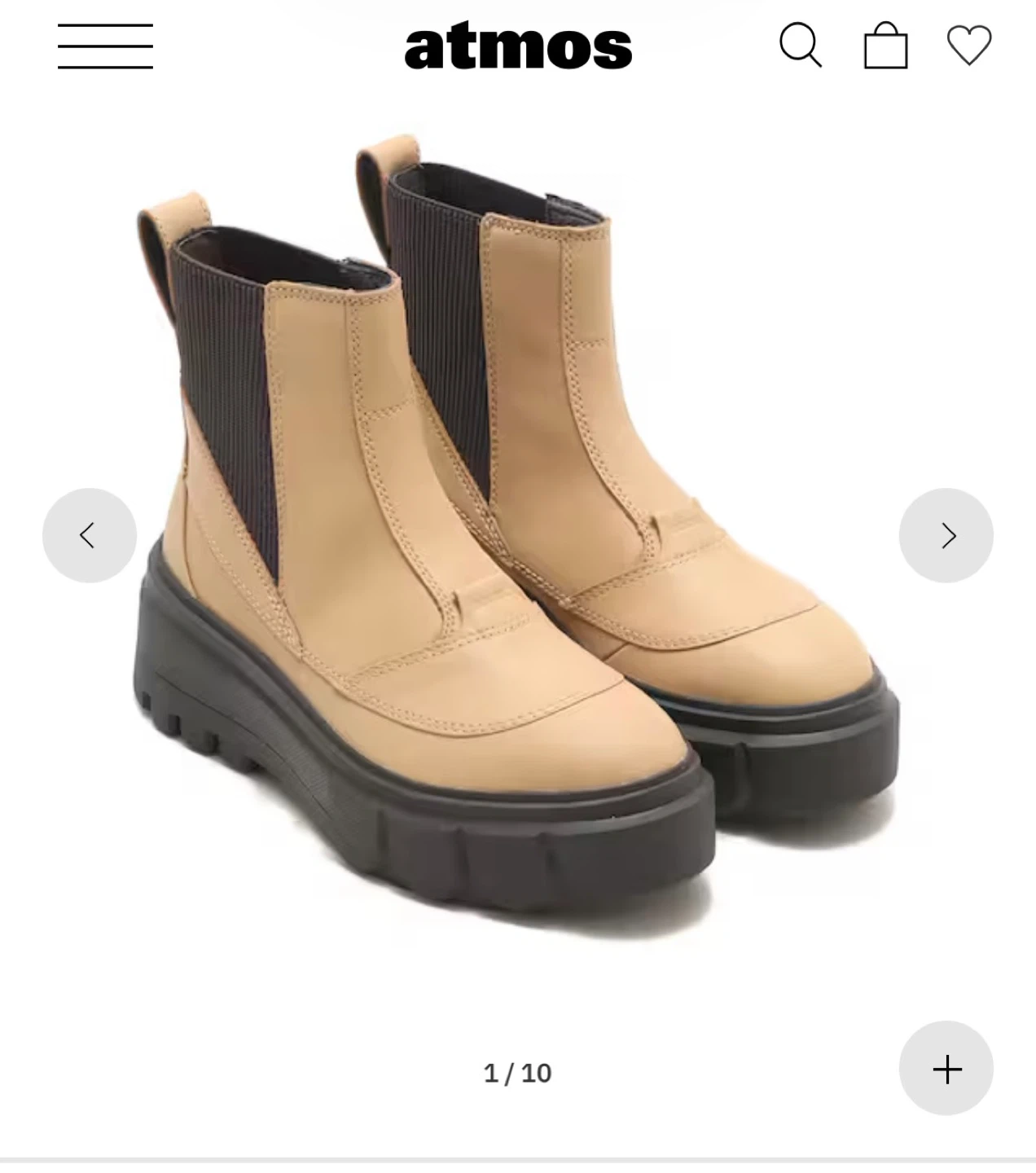Show the next product image
Image resolution: width=1036 pixels, height=1173 pixels.
(946, 535)
